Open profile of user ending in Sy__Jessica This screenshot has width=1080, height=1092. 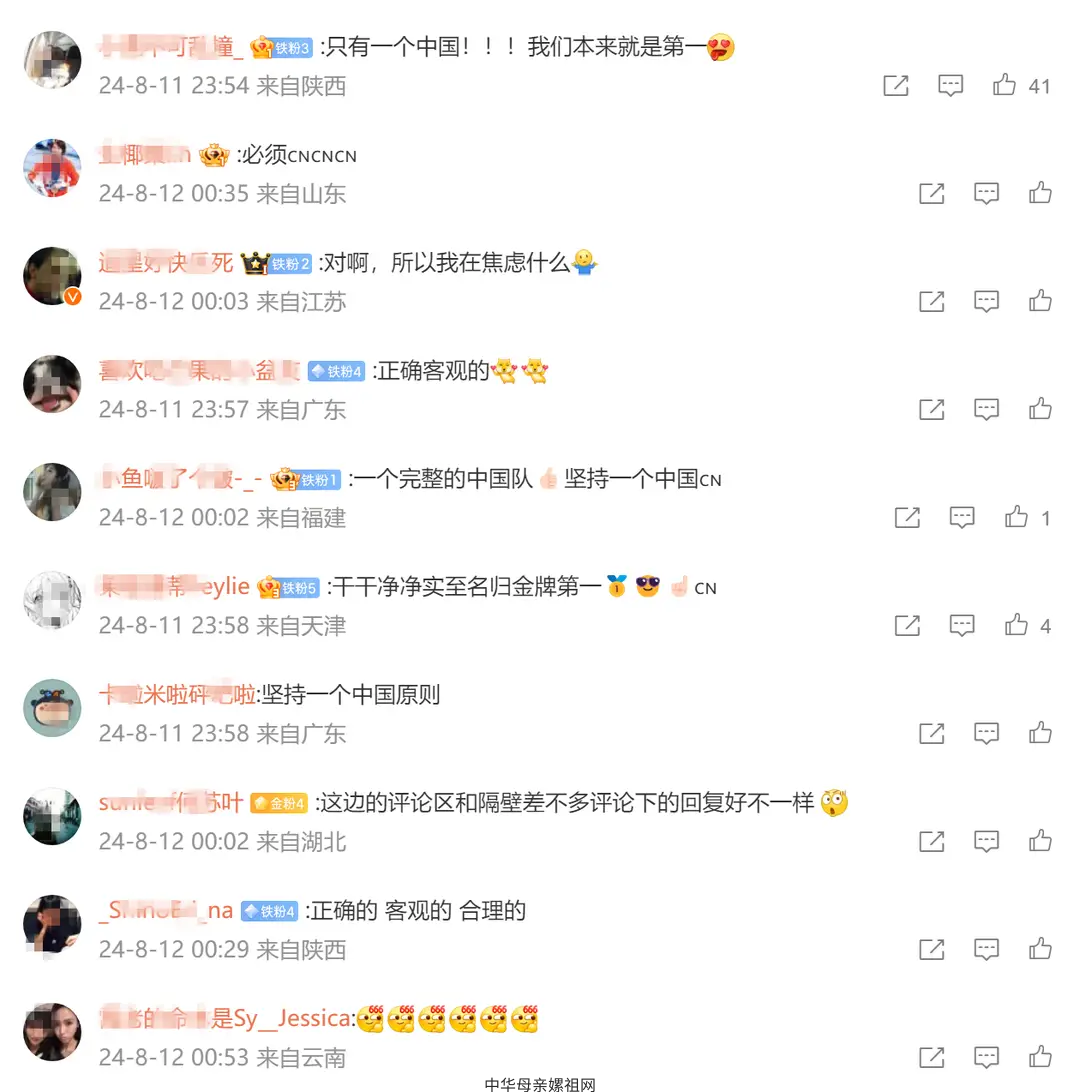click(x=226, y=1018)
